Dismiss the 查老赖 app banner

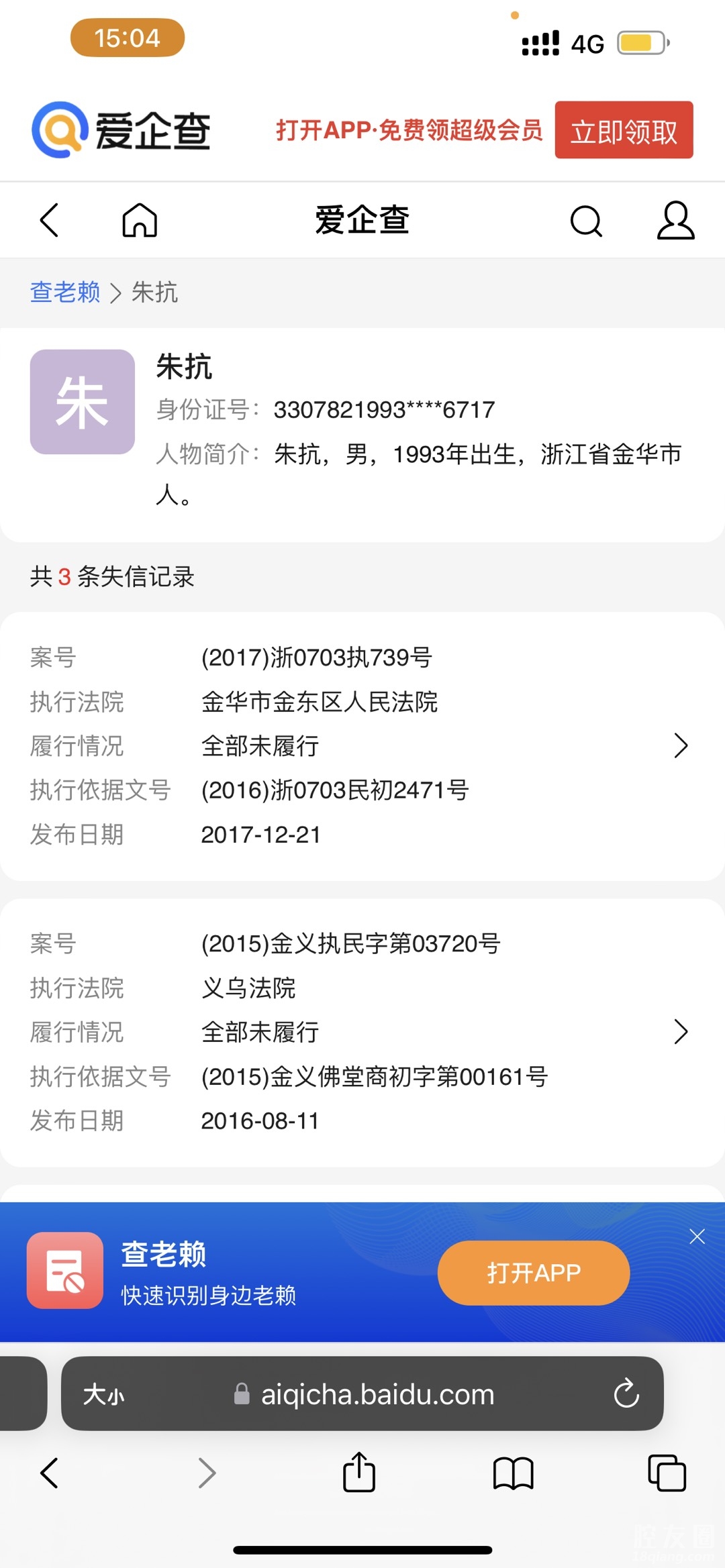click(697, 1237)
